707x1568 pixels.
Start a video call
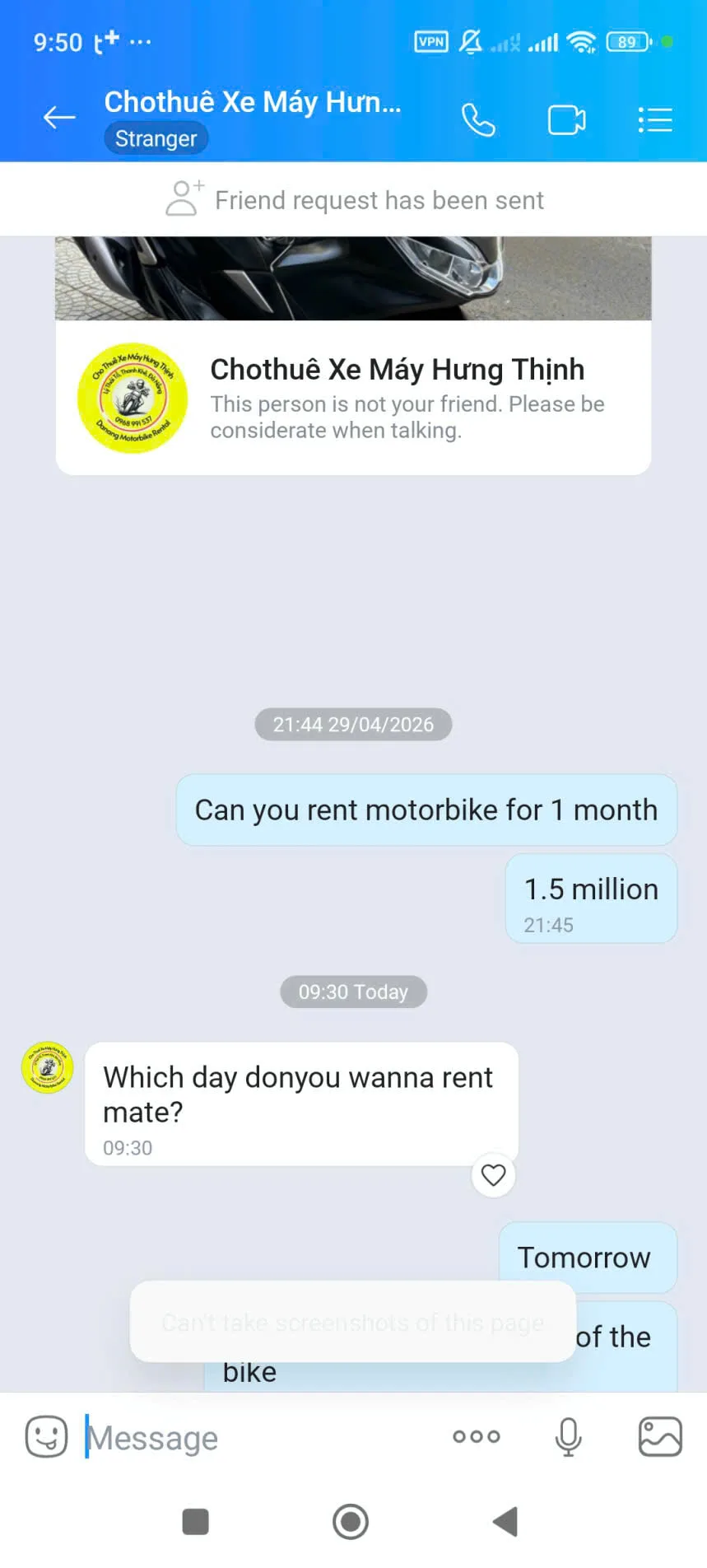[x=567, y=120]
